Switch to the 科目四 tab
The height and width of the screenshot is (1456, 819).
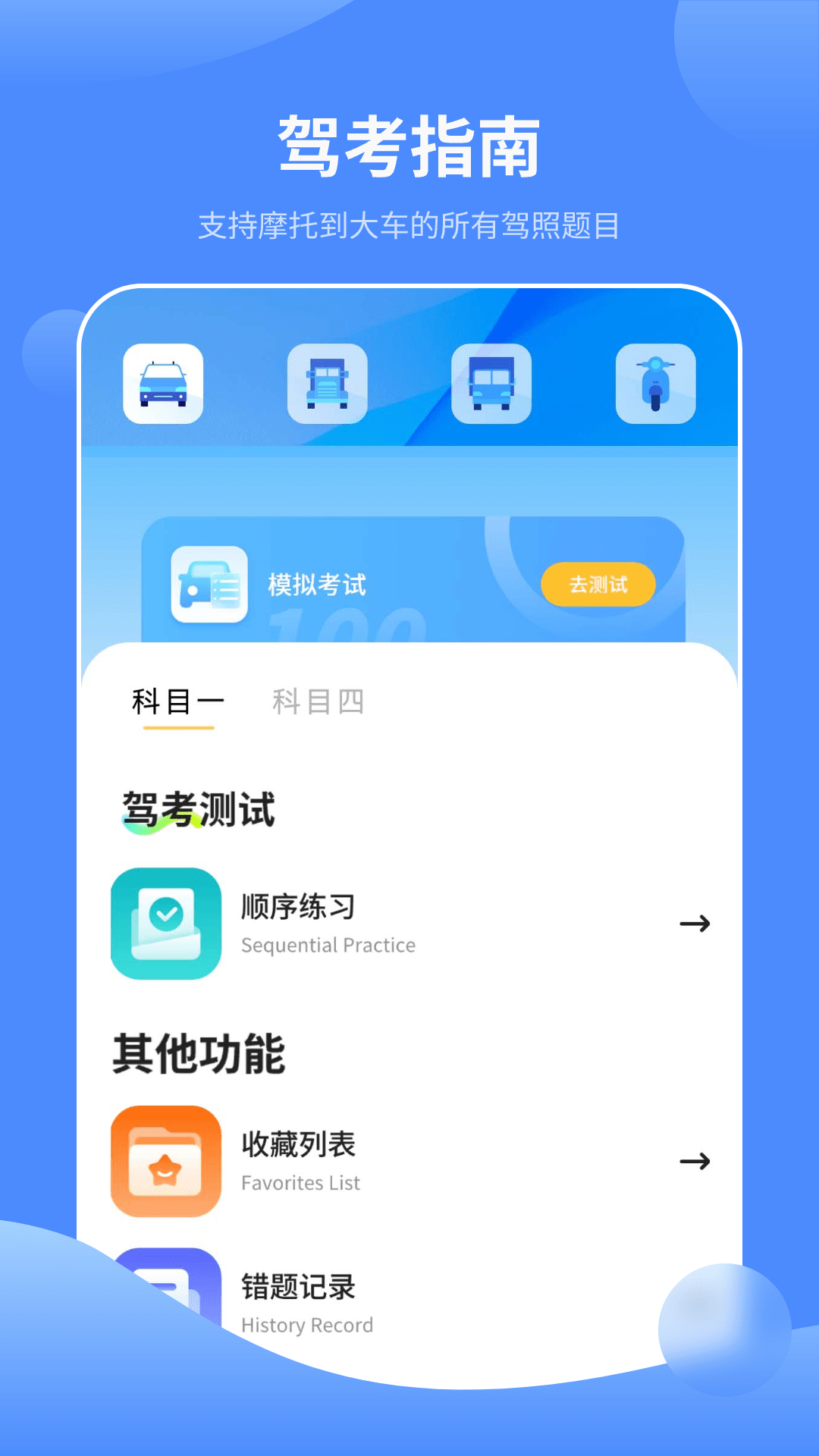click(x=318, y=701)
